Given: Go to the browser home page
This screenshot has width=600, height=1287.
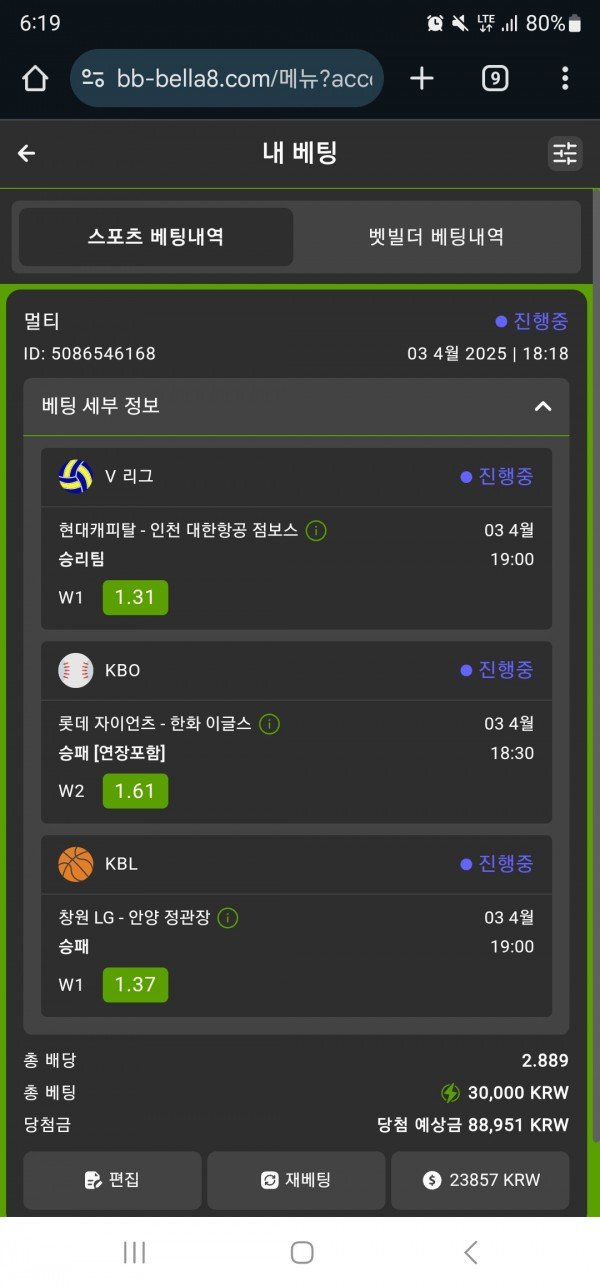Looking at the screenshot, I should [35, 79].
